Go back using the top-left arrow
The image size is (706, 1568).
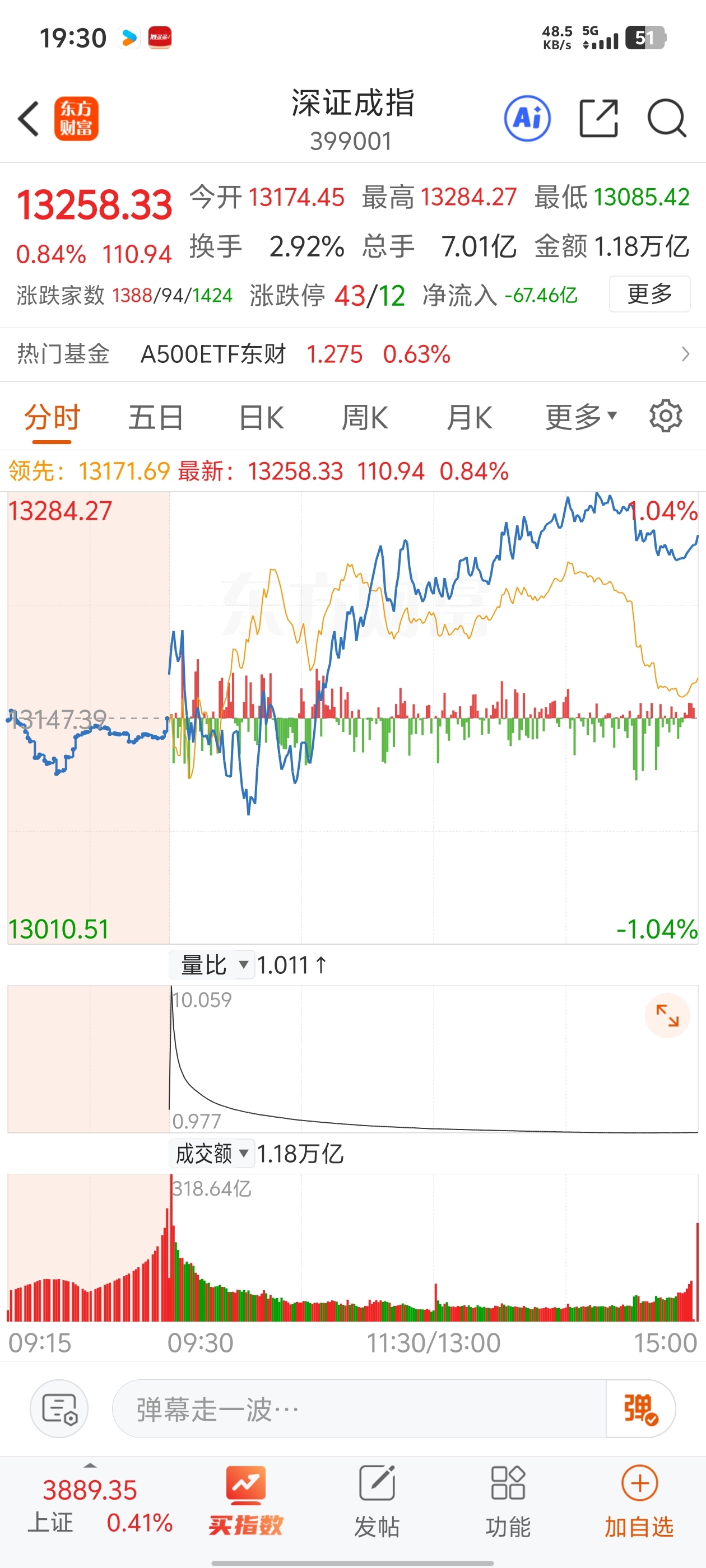coord(29,119)
